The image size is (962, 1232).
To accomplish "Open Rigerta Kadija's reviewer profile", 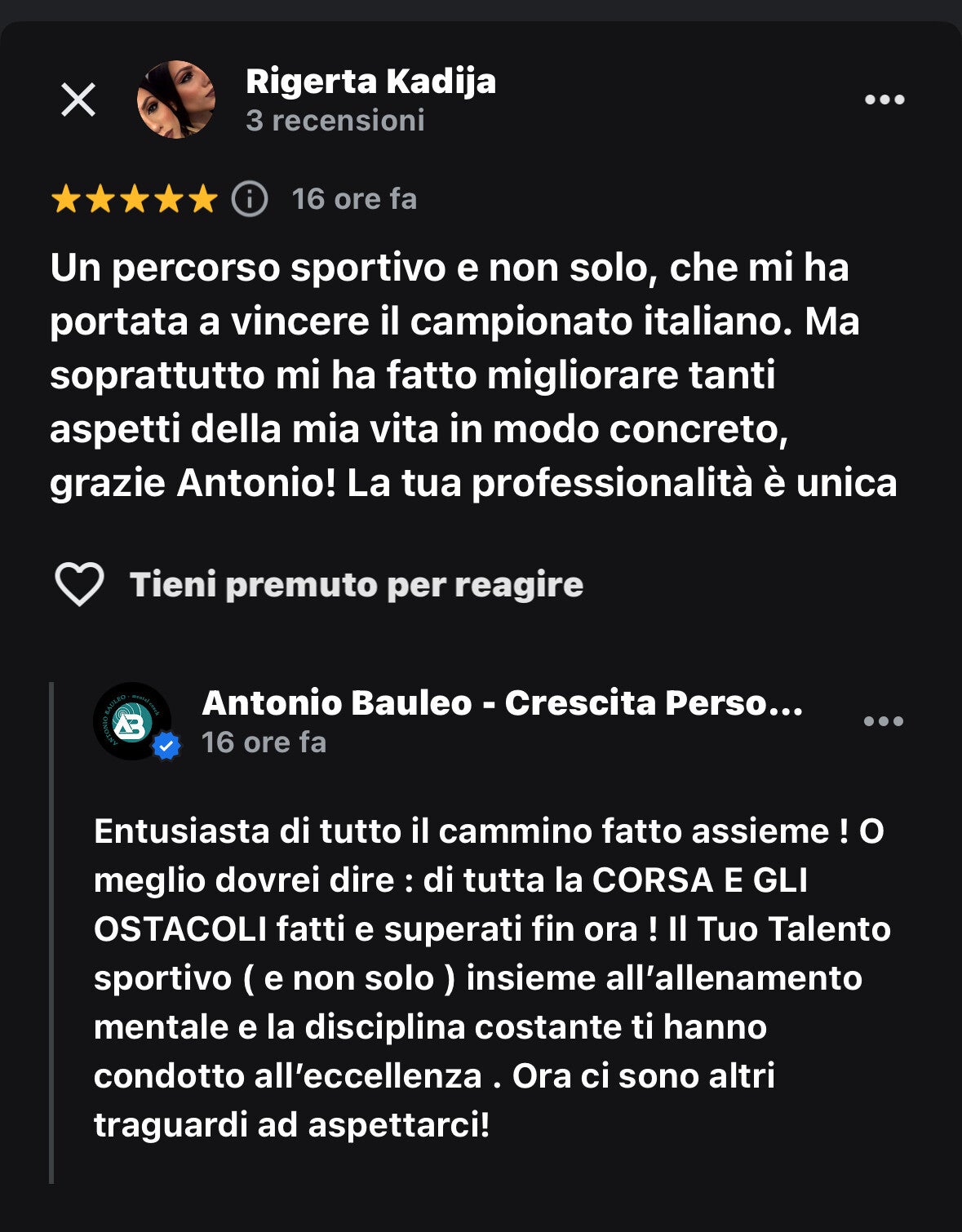I will click(x=370, y=82).
